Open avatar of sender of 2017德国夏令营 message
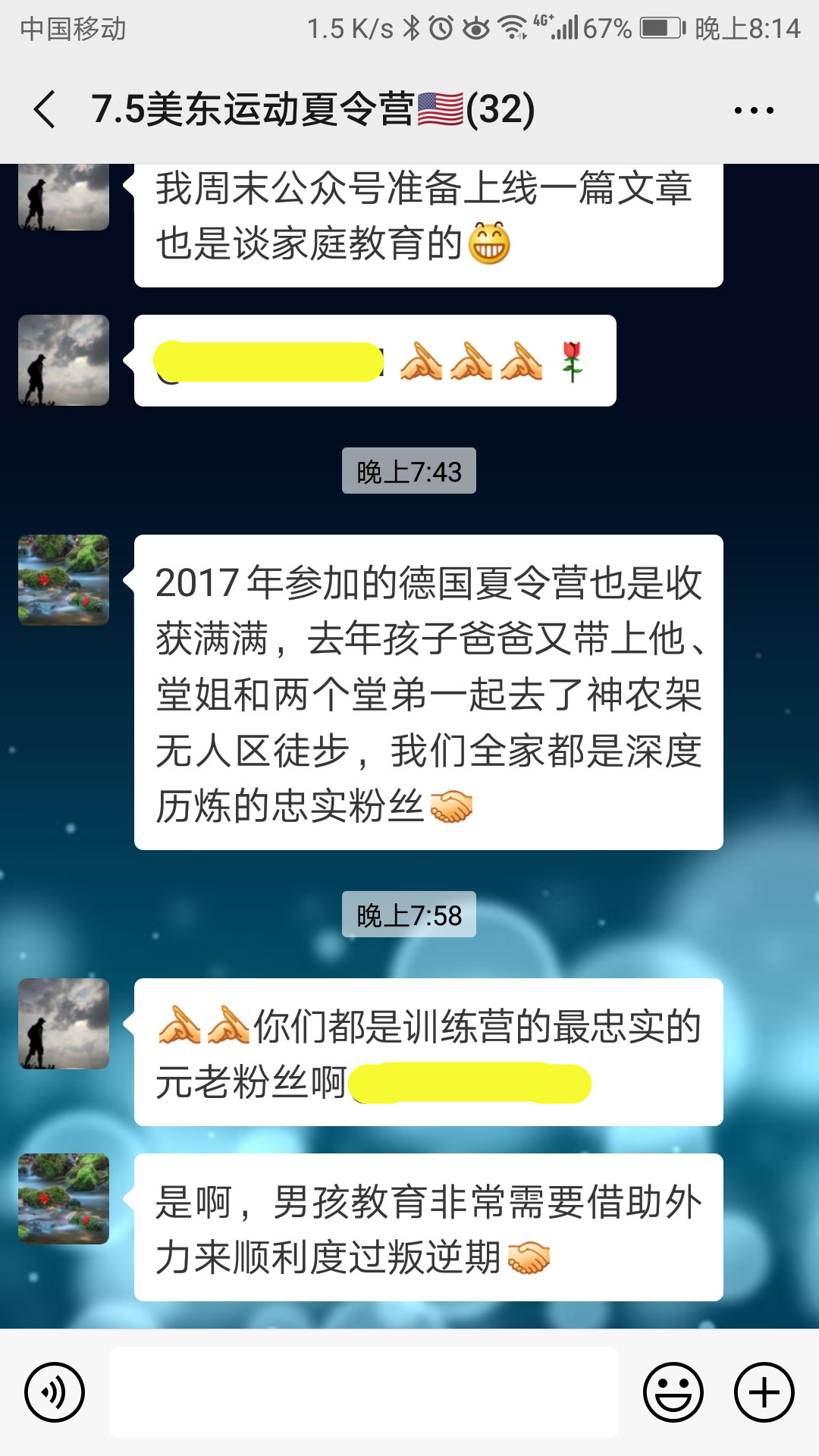This screenshot has height=1456, width=819. pyautogui.click(x=64, y=580)
